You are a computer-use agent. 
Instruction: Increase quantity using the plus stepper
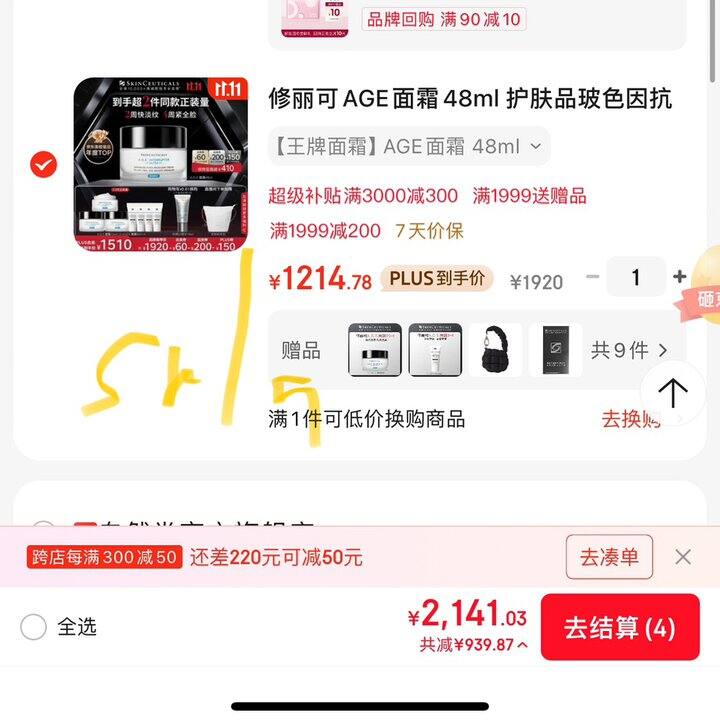[x=679, y=277]
